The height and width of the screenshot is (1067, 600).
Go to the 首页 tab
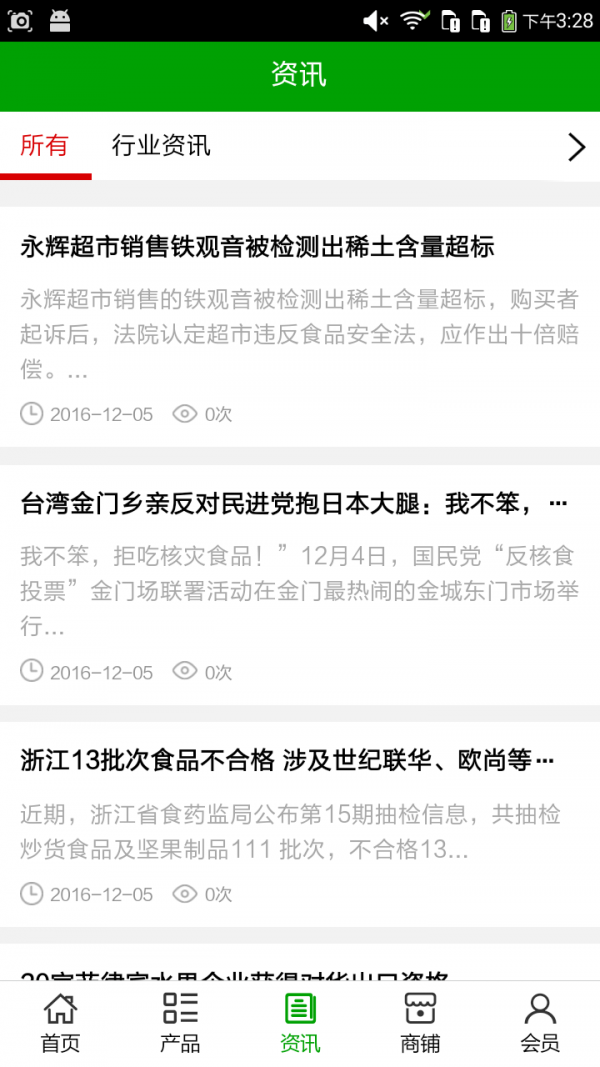coord(60,1023)
